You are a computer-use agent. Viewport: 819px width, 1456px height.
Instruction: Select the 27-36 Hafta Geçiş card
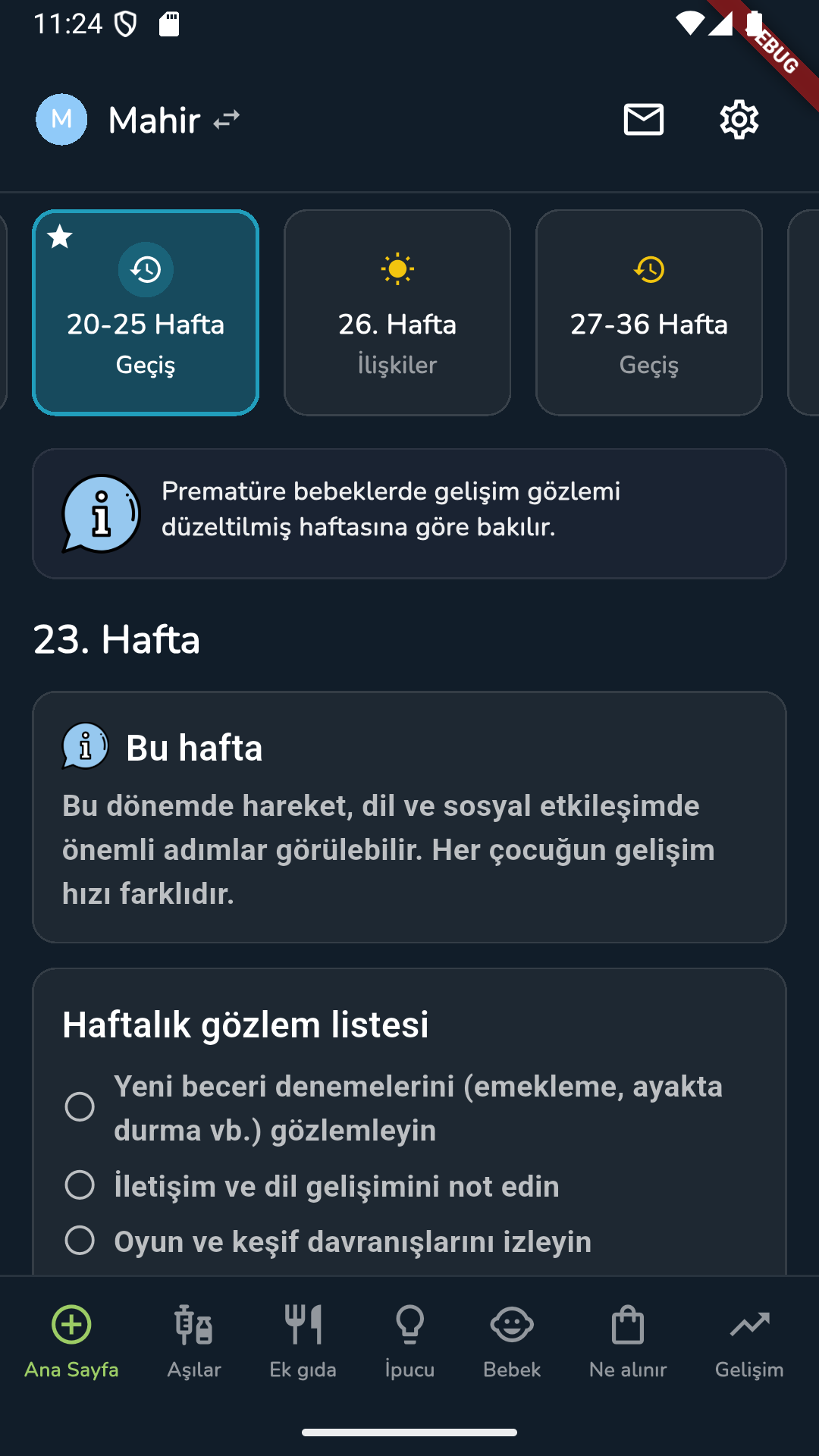click(x=649, y=312)
